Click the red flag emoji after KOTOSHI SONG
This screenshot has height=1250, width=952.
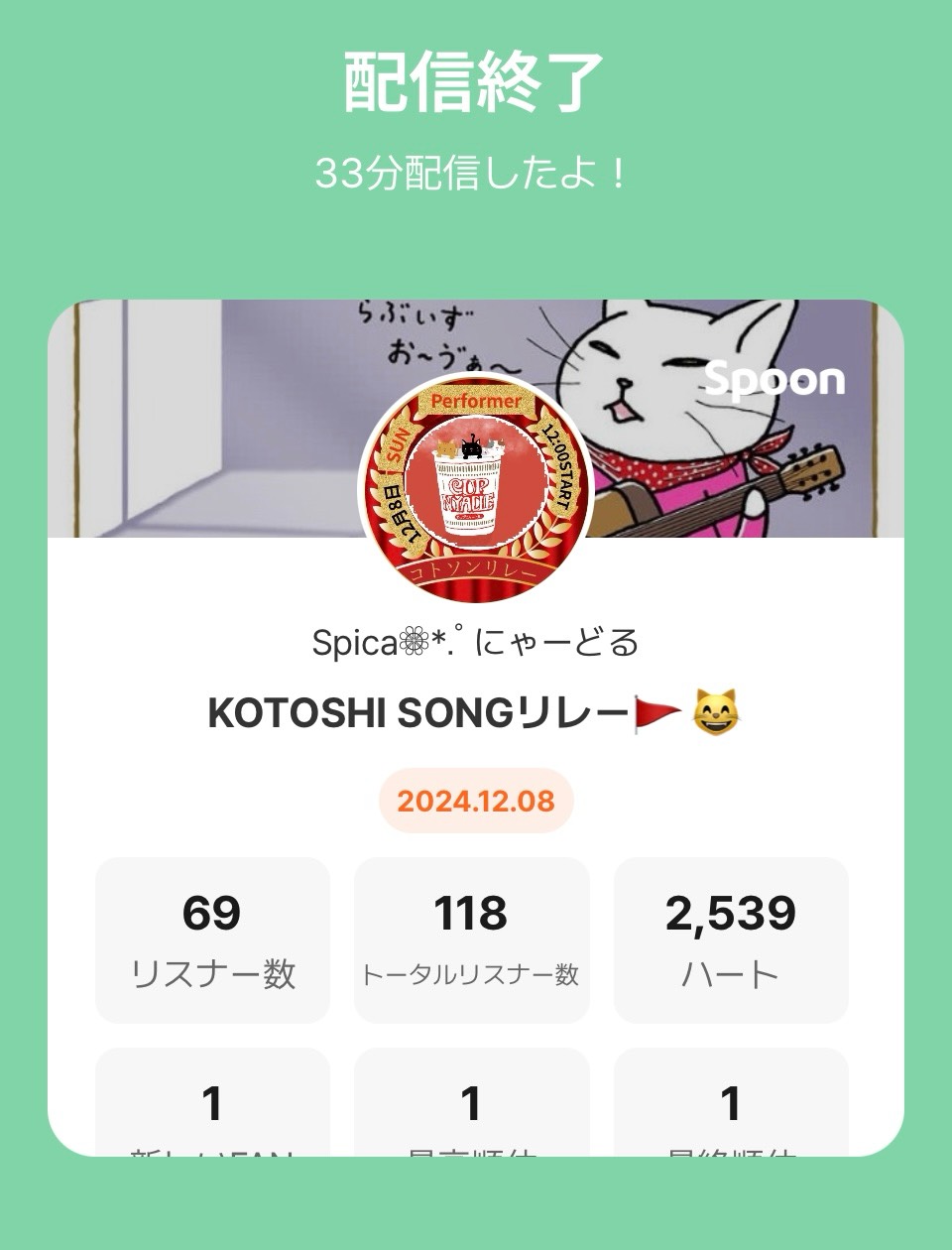tap(658, 709)
